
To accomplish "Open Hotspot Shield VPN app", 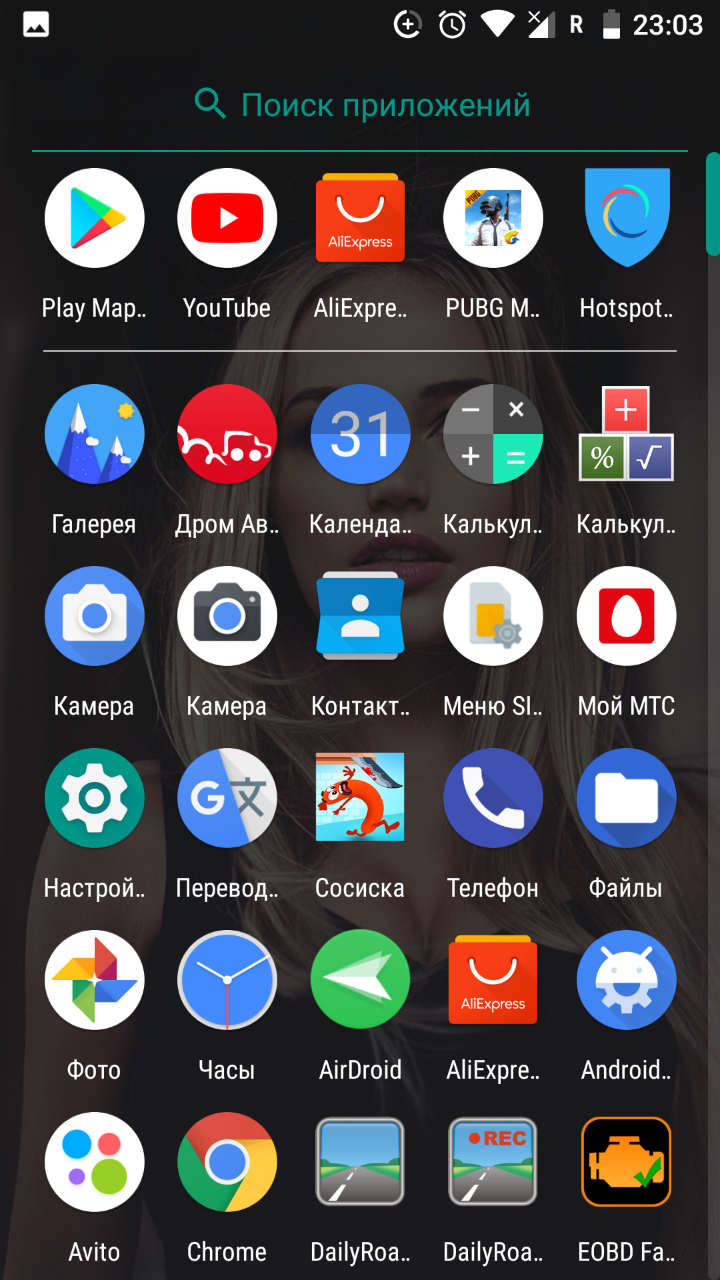I will tap(626, 219).
